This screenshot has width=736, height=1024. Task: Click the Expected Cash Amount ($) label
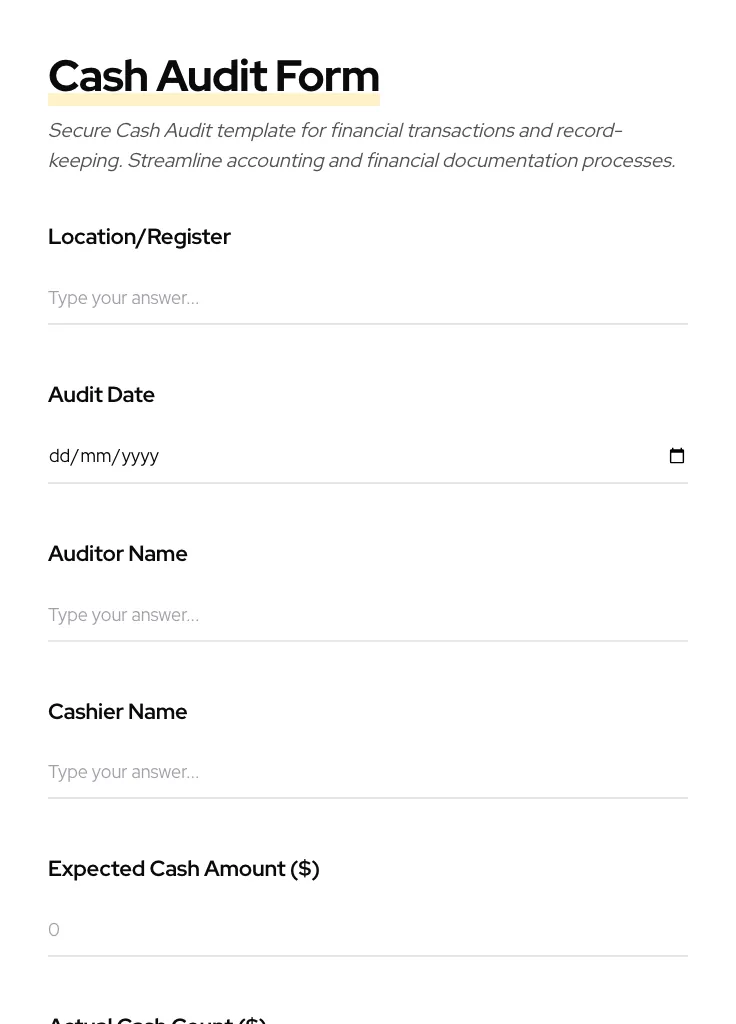coord(183,869)
